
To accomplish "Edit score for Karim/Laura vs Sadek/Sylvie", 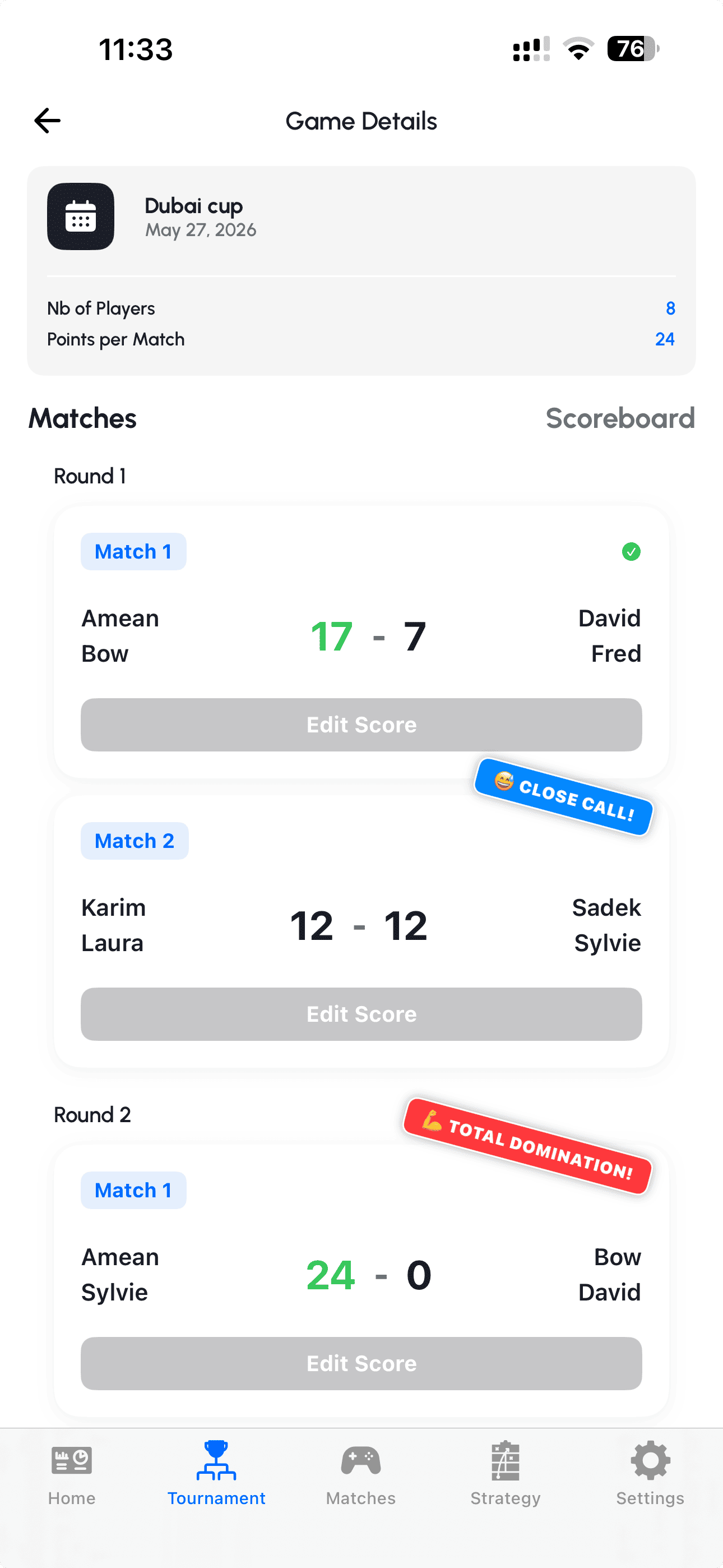I will tap(361, 1014).
